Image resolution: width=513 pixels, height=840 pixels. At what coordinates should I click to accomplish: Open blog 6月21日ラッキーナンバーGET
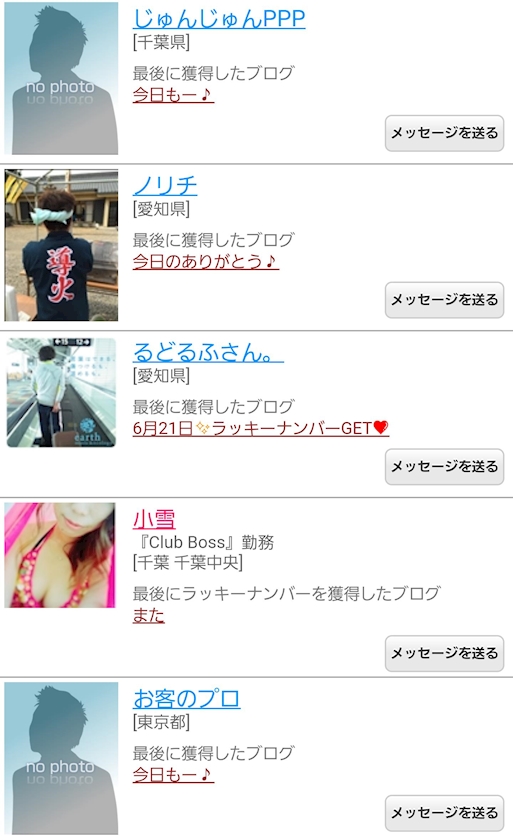pyautogui.click(x=261, y=428)
